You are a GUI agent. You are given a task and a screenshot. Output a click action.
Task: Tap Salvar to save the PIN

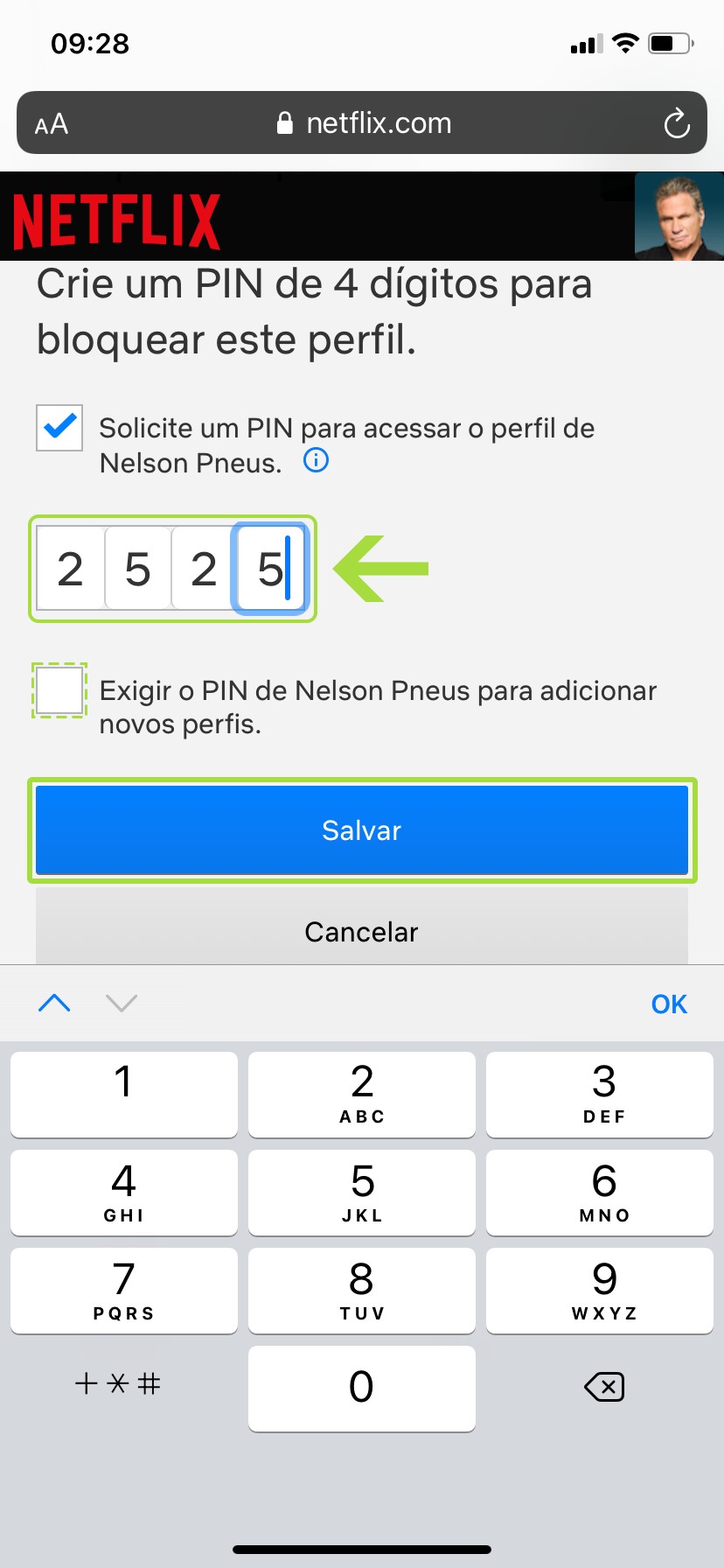[361, 829]
